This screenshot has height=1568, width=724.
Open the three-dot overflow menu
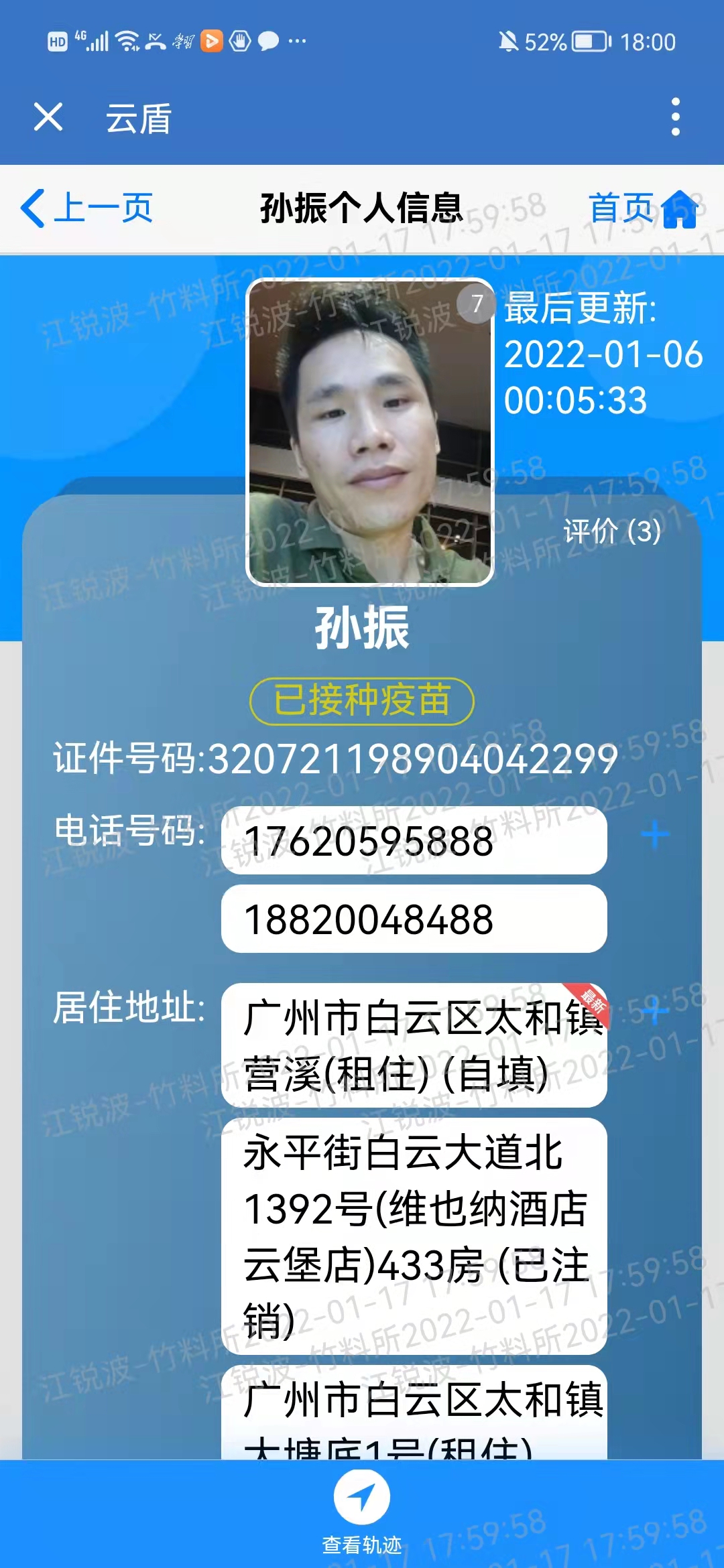point(675,117)
